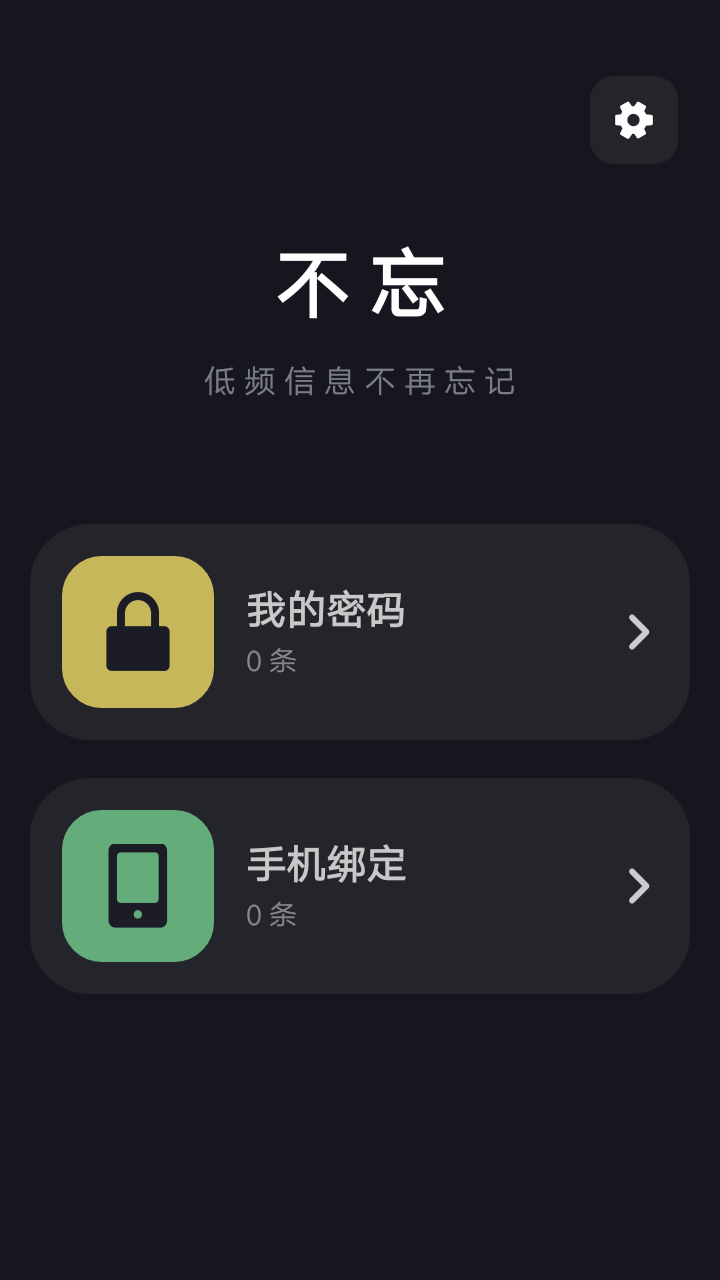Viewport: 720px width, 1280px height.
Task: Open the 手机绑定 card
Action: (360, 886)
